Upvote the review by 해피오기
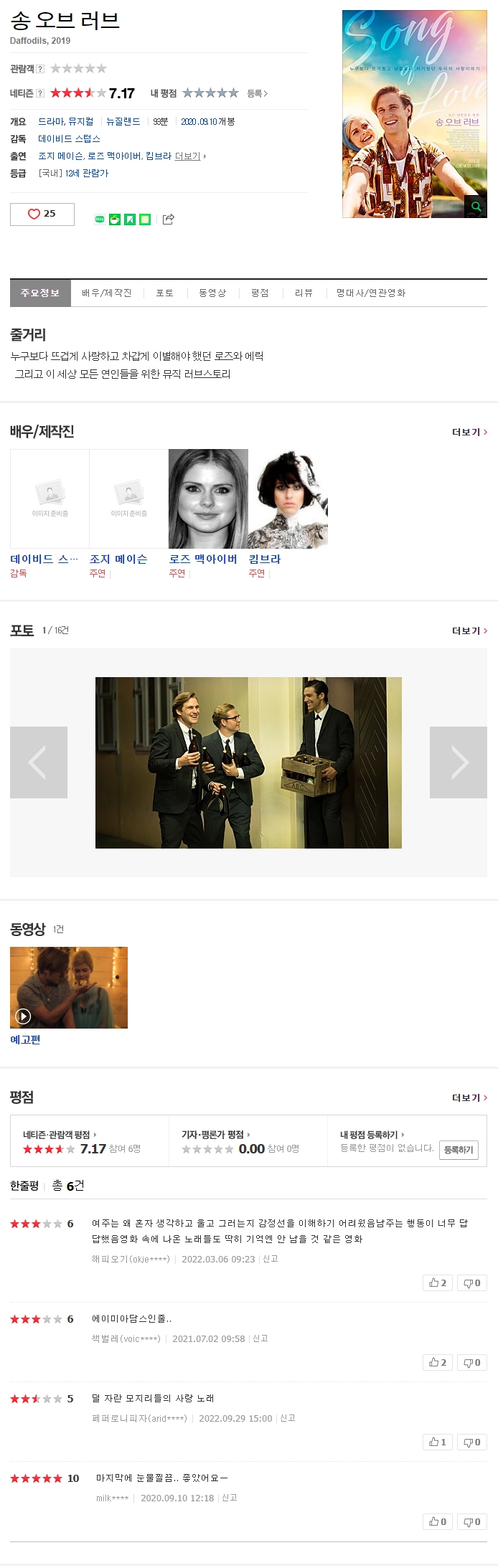Image resolution: width=498 pixels, height=1568 pixels. (437, 1283)
